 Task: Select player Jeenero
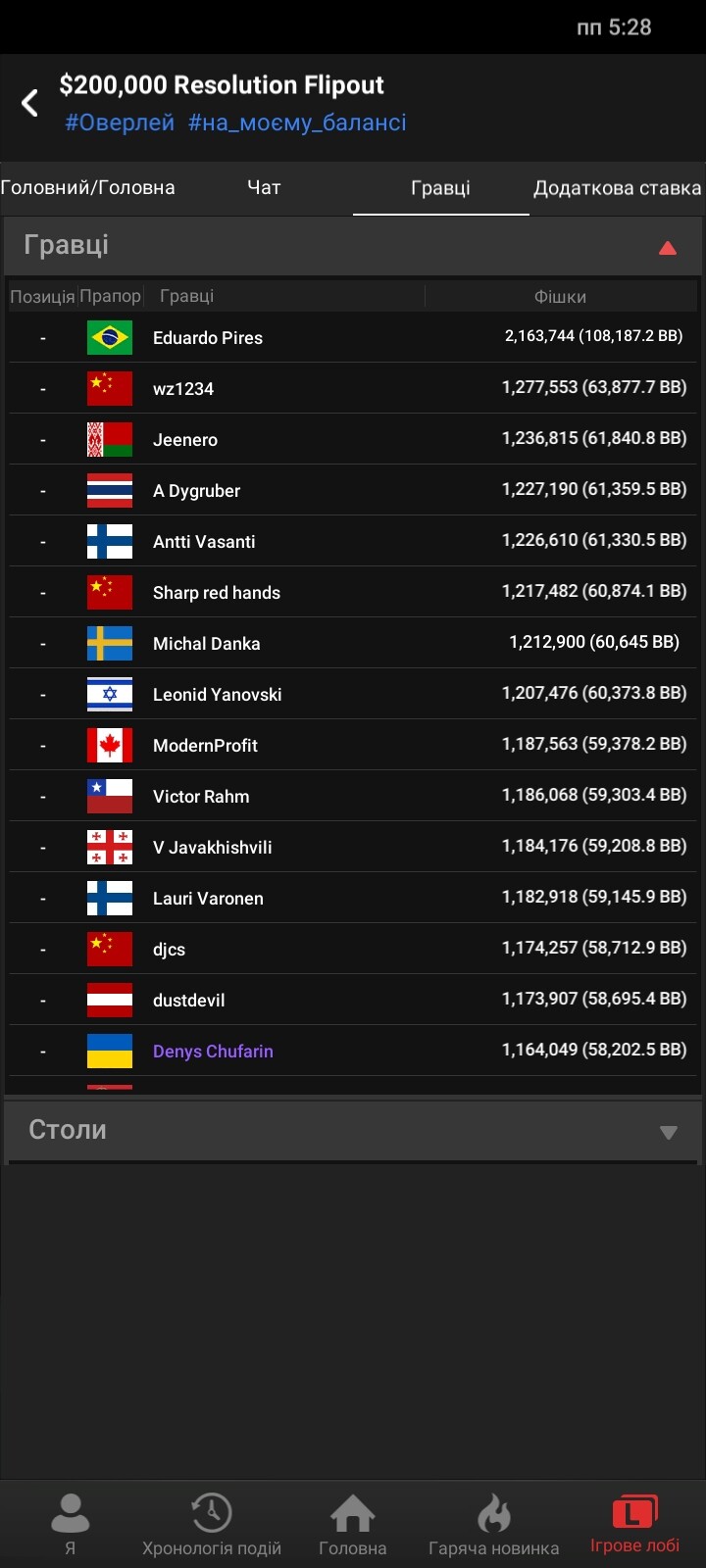(x=185, y=440)
